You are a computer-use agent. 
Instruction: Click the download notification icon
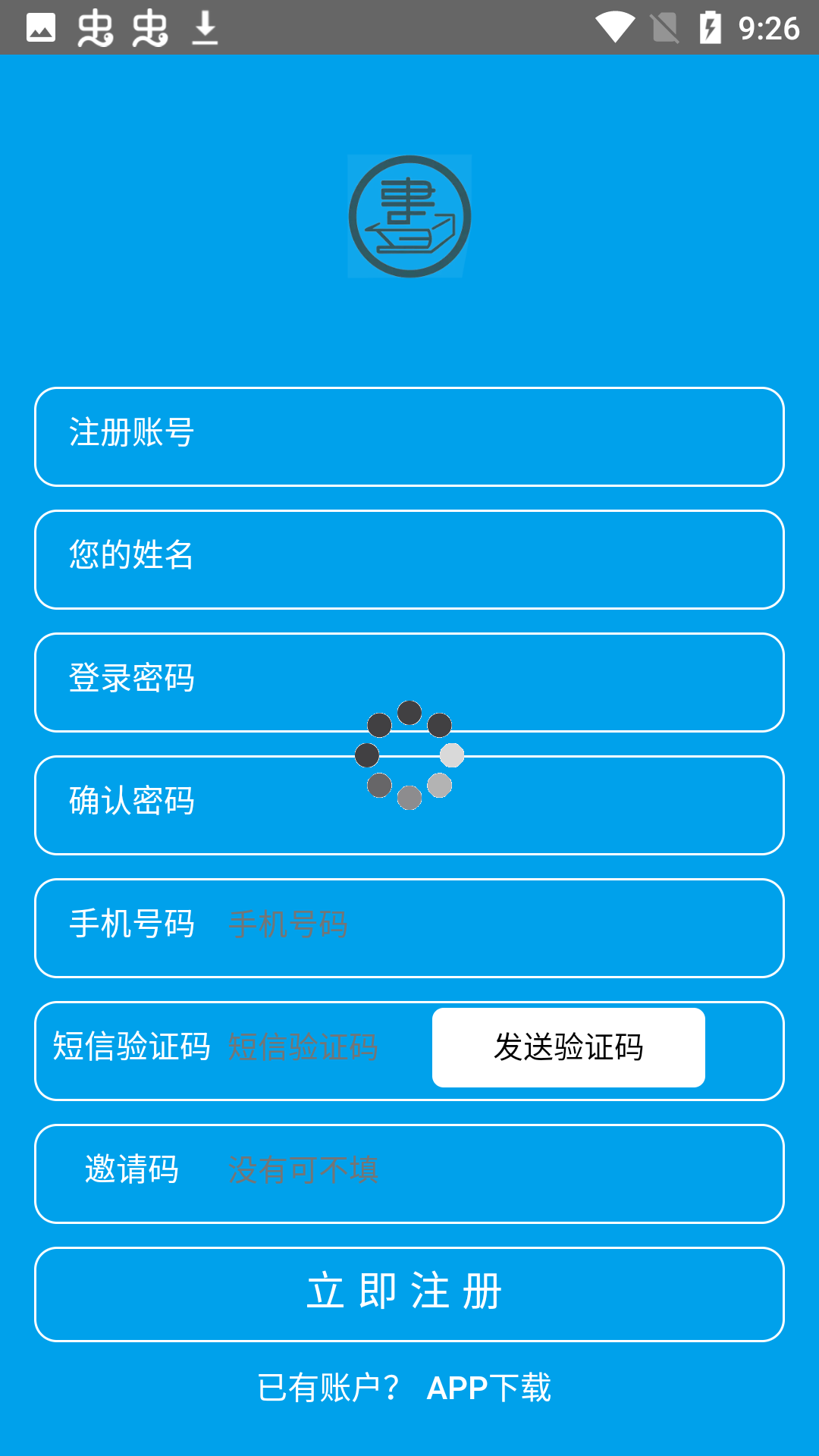coord(203,28)
